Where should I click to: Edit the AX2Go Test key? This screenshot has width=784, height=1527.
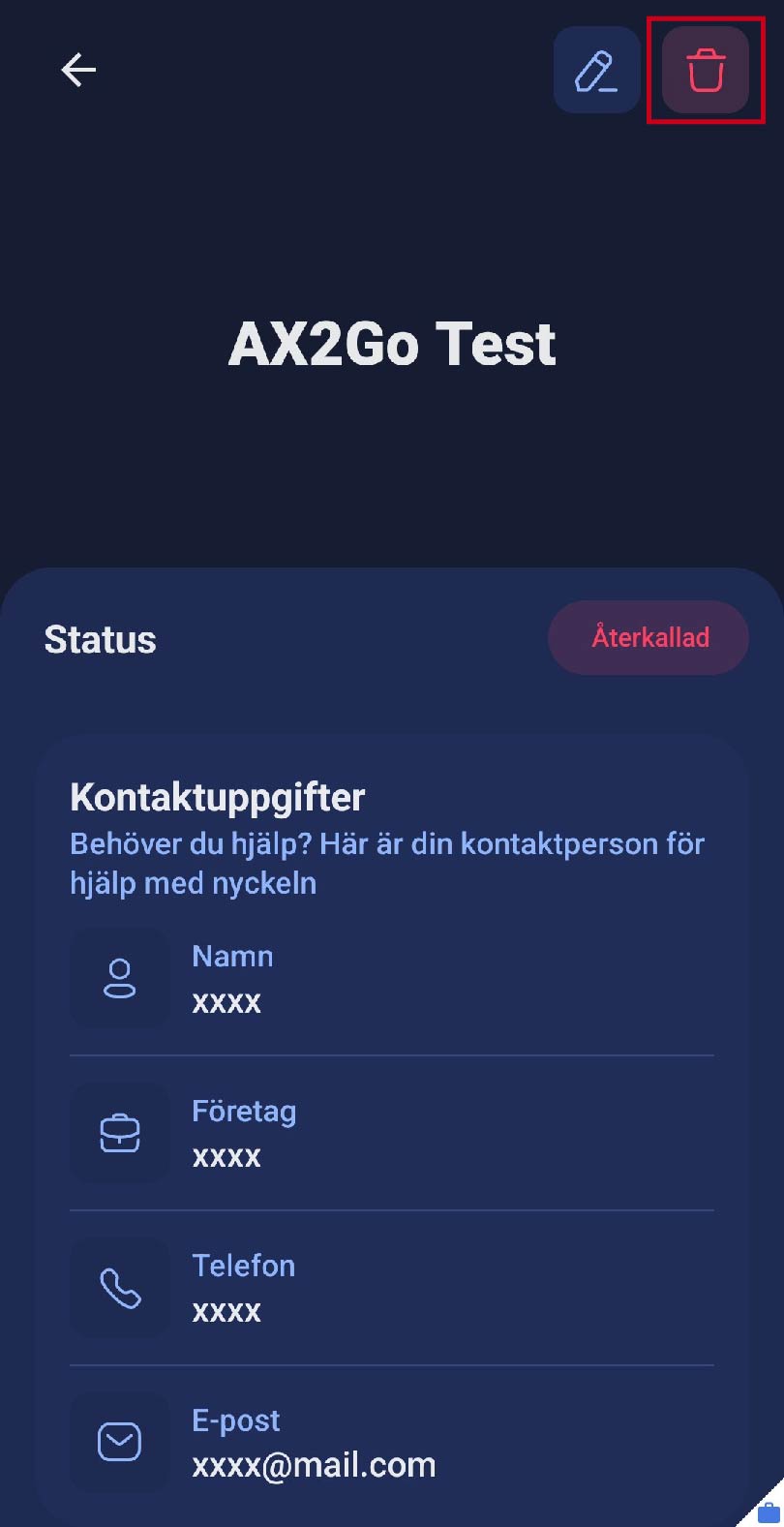(x=596, y=71)
